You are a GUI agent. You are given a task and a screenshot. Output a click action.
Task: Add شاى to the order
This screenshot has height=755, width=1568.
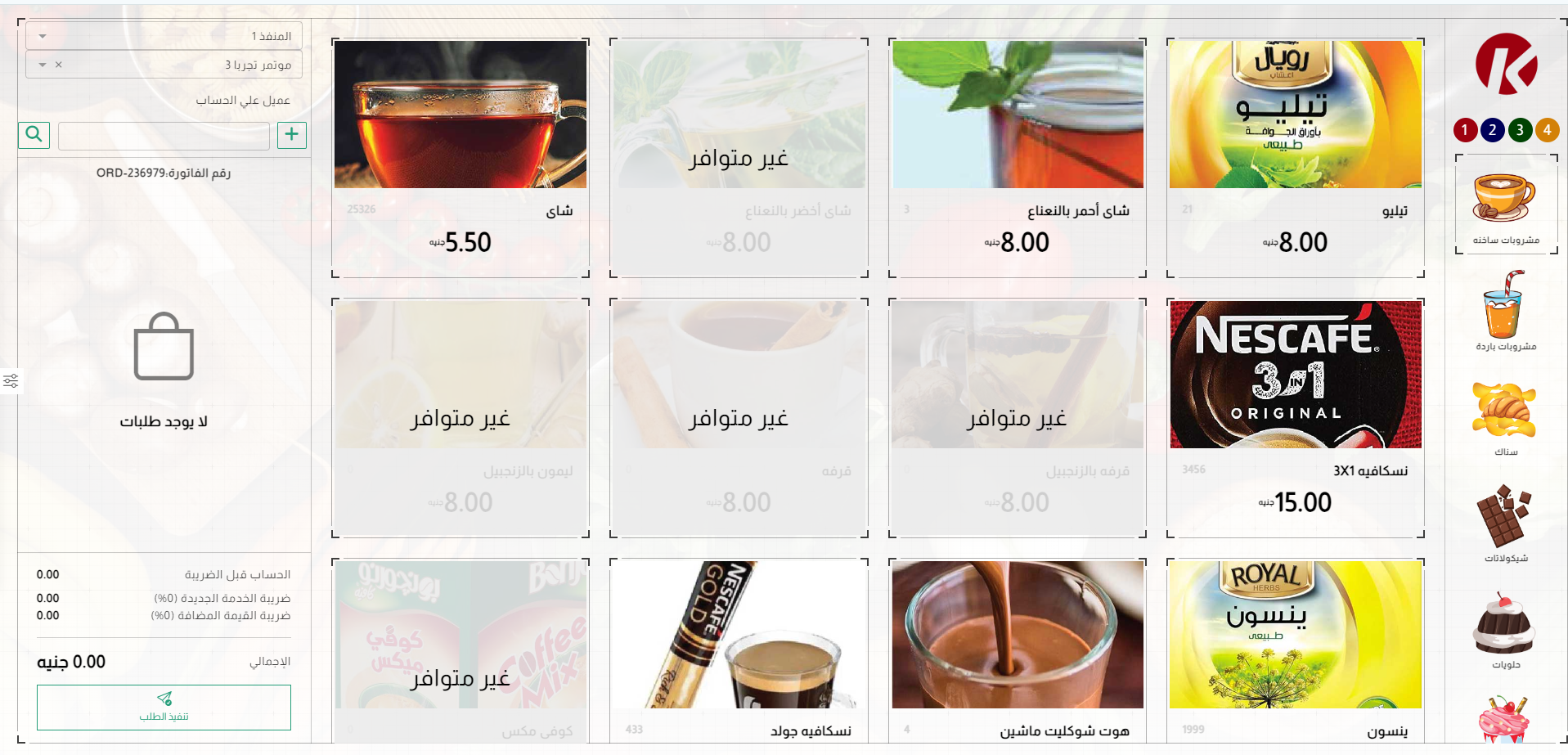click(x=460, y=157)
